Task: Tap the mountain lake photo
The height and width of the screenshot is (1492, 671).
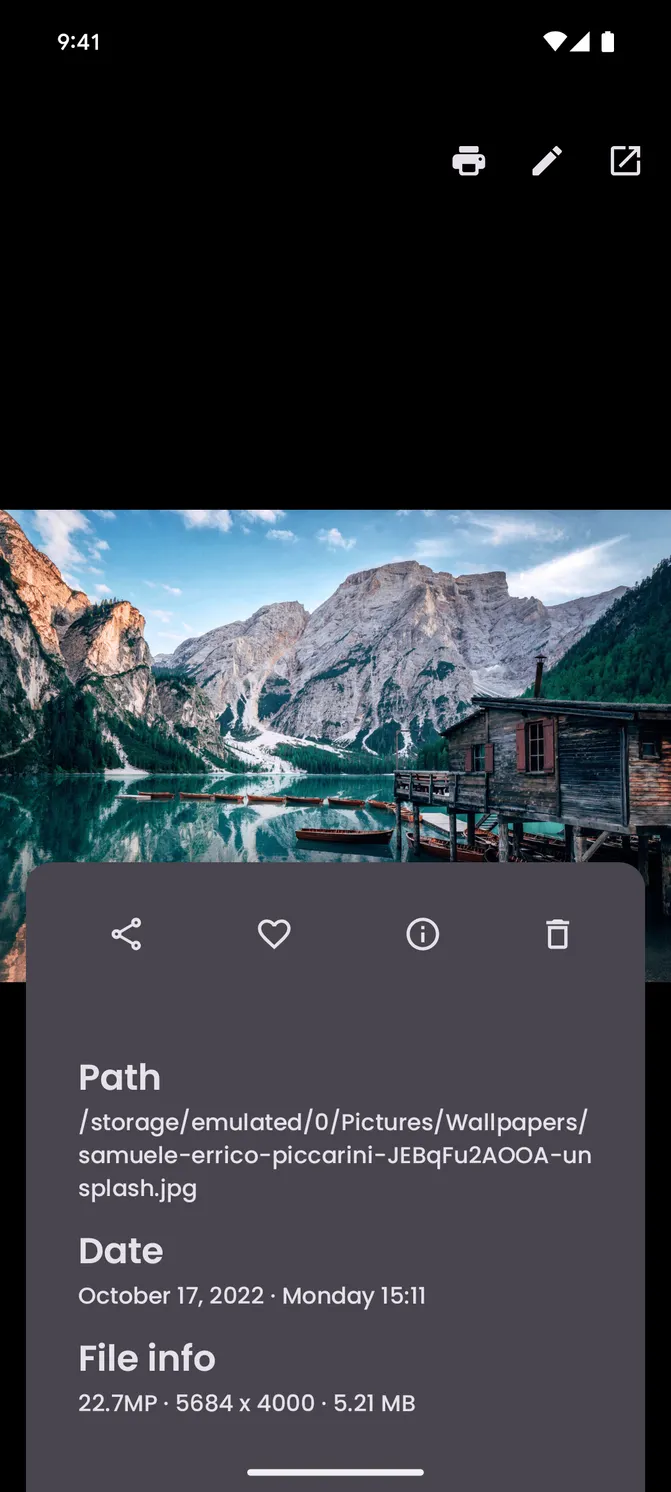Action: click(x=335, y=686)
